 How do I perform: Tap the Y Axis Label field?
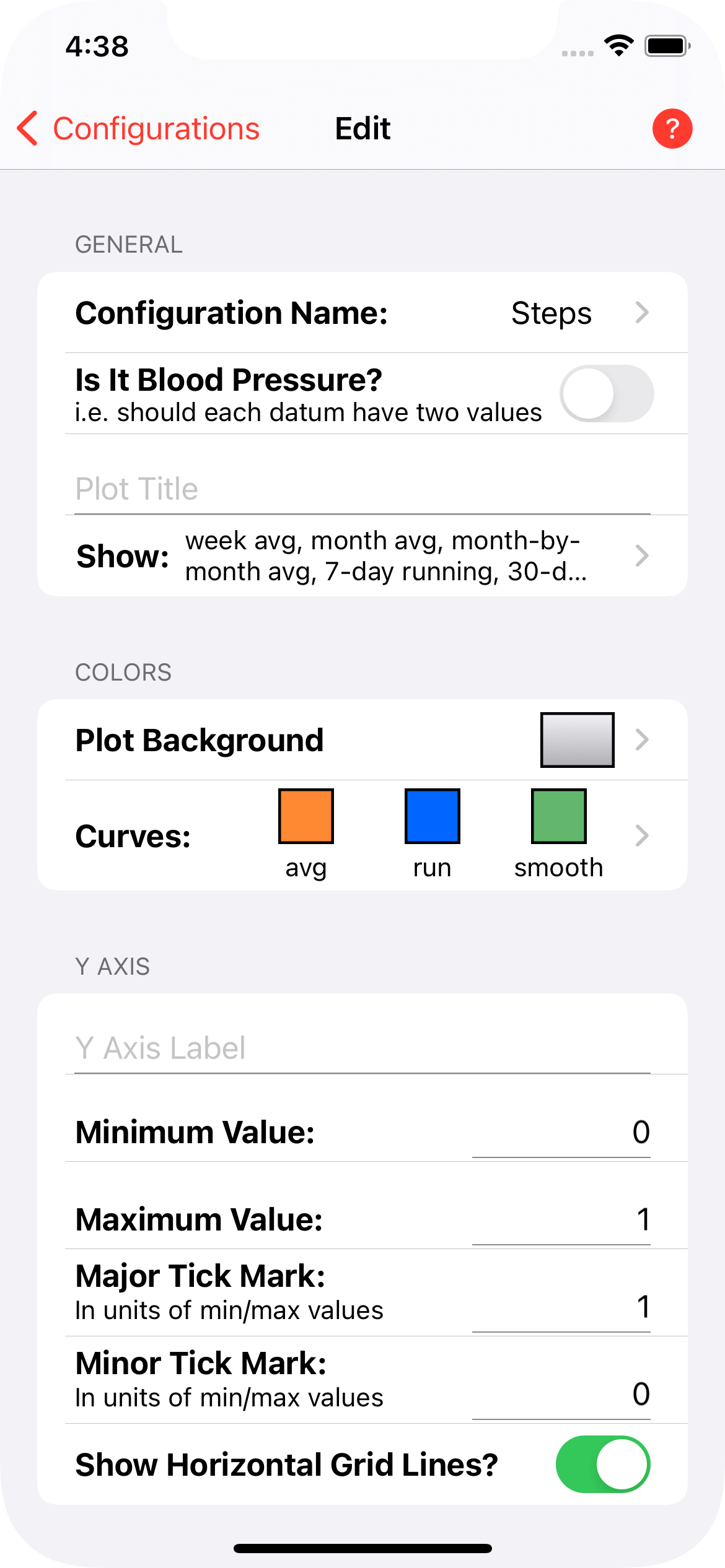362,1048
